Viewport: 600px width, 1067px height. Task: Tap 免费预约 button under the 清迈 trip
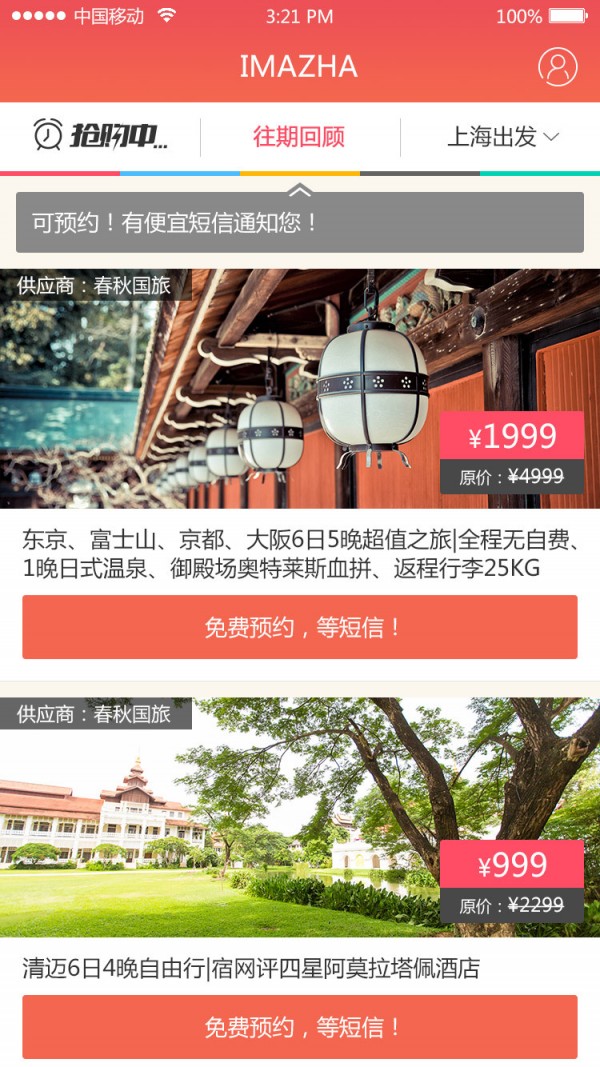coord(300,1026)
